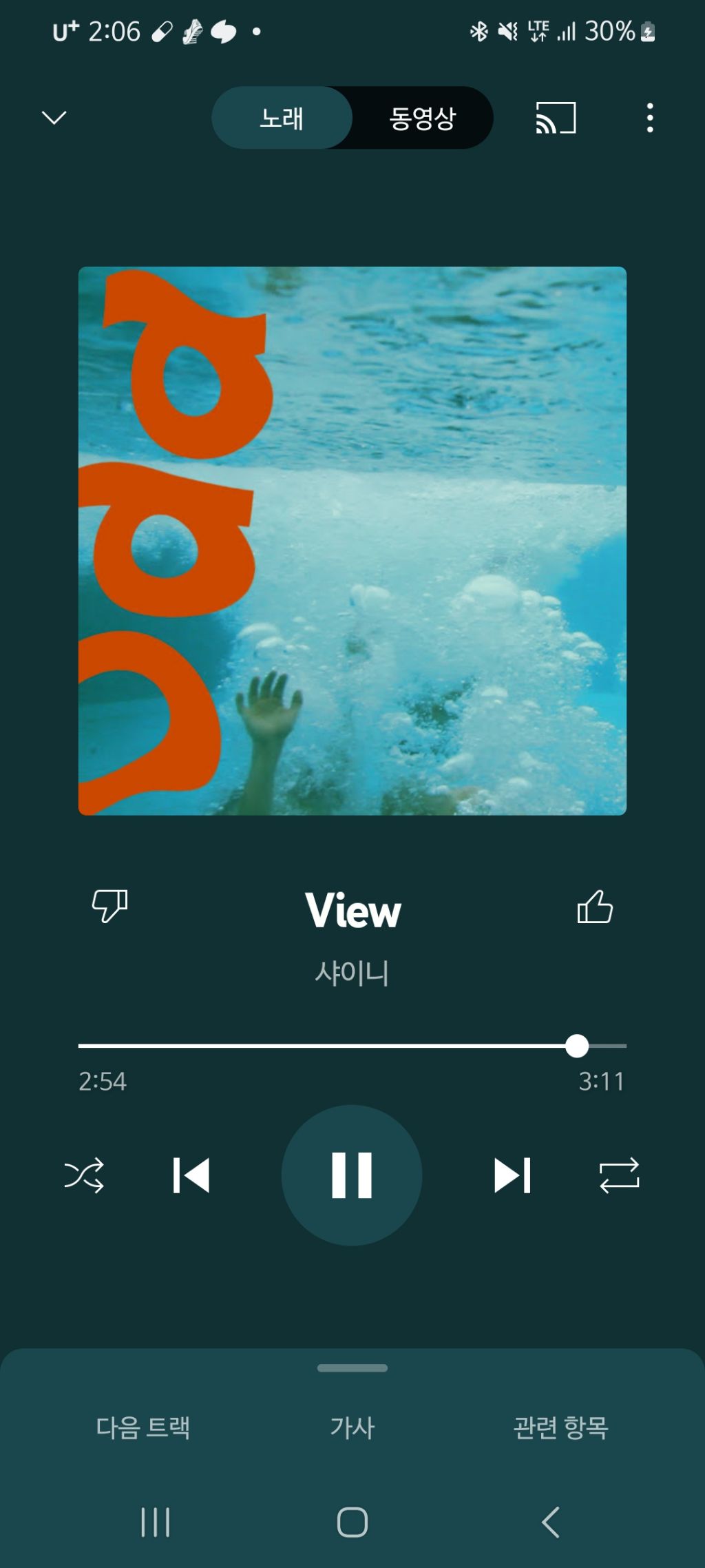Tap the artist name 샤이니

352,973
